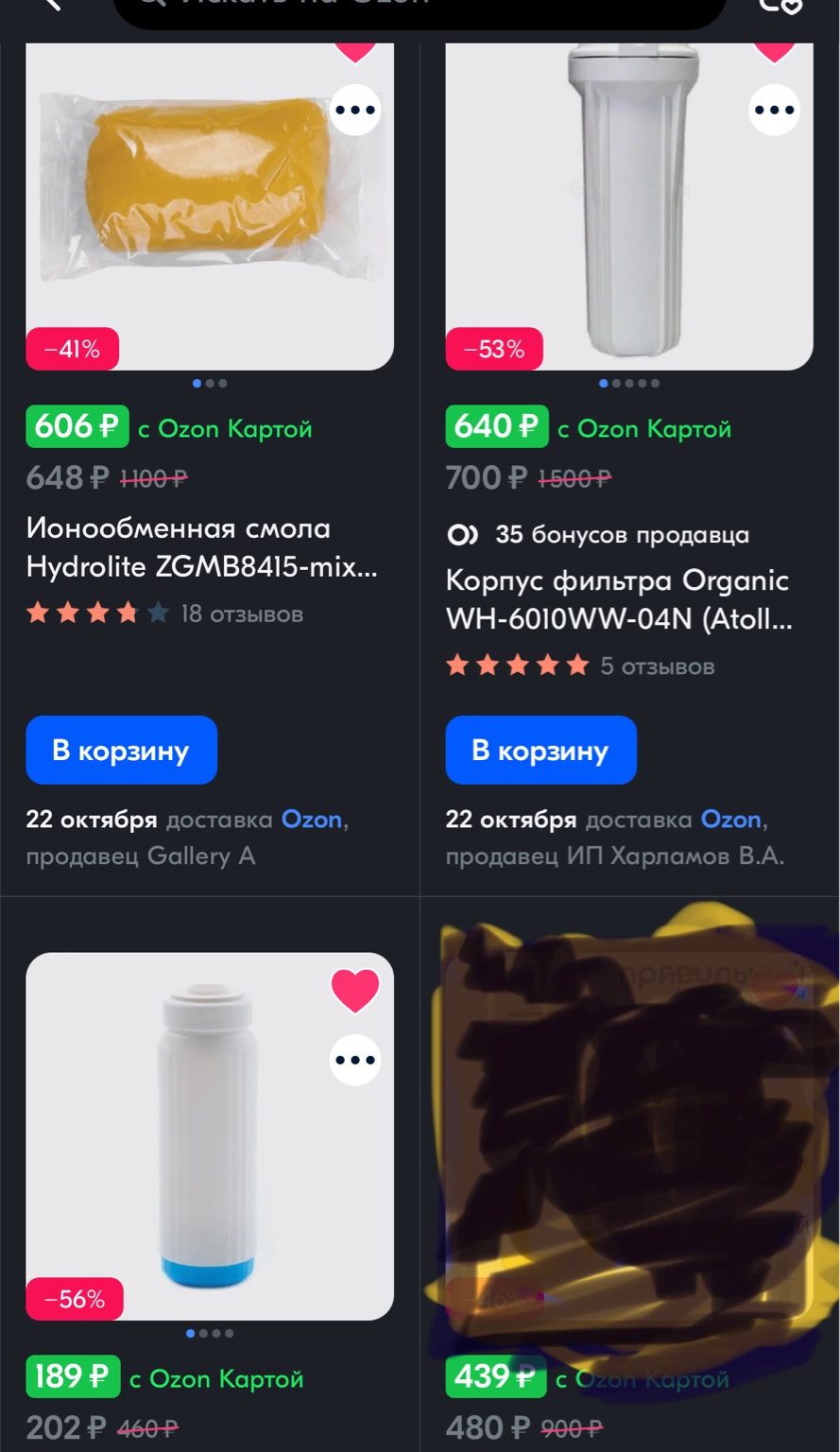
Task: Remove Organic housing from favorites heart
Action: pyautogui.click(x=774, y=51)
